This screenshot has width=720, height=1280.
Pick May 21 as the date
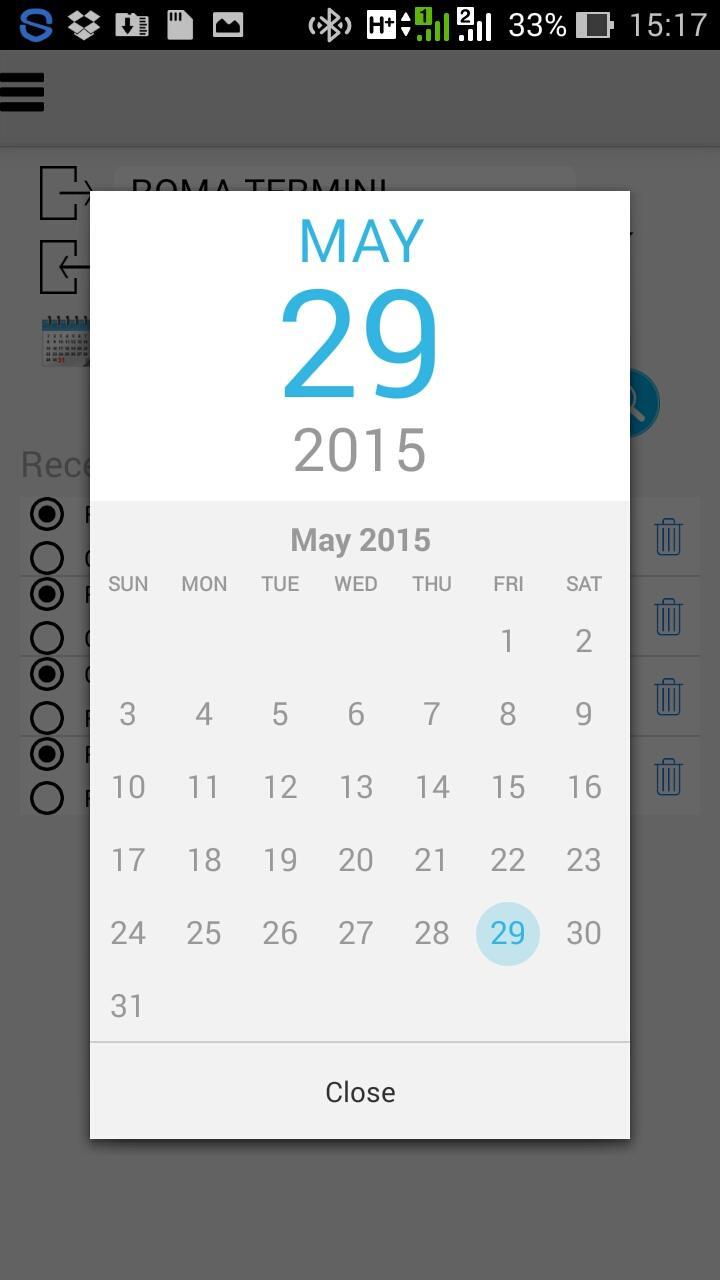click(432, 860)
